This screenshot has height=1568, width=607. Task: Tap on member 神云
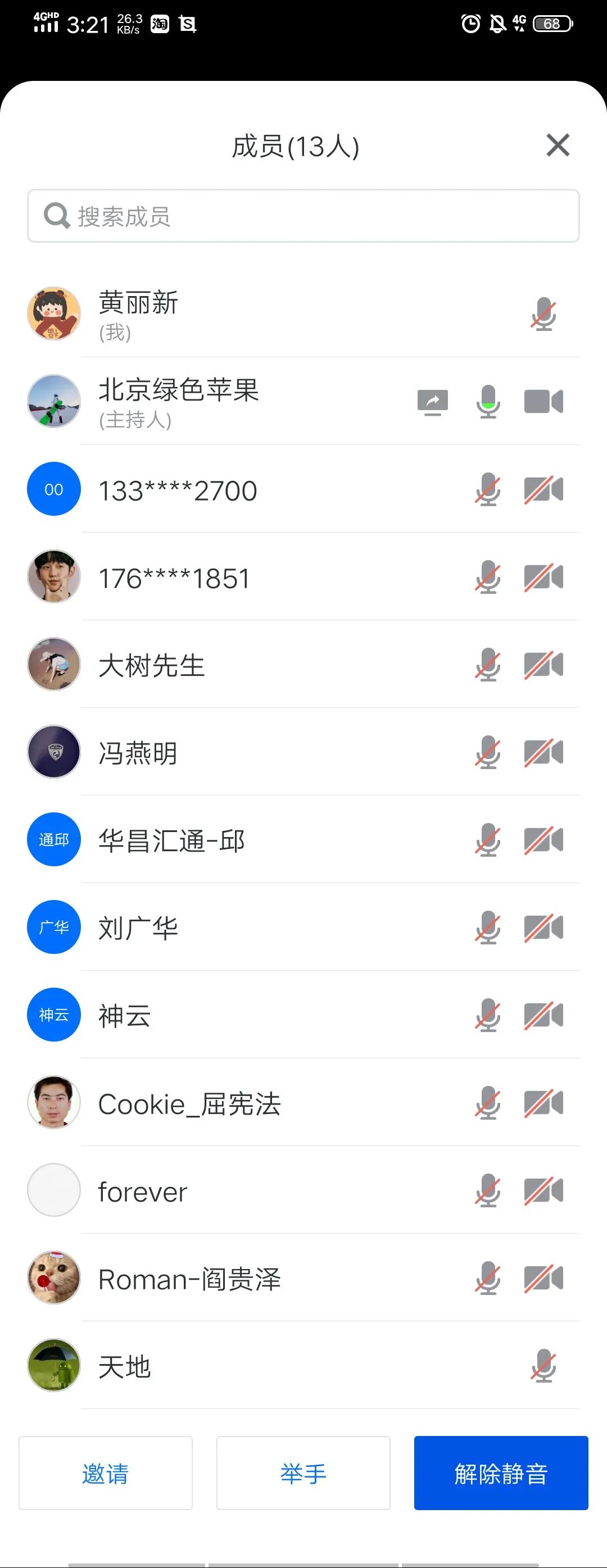pyautogui.click(x=125, y=1016)
